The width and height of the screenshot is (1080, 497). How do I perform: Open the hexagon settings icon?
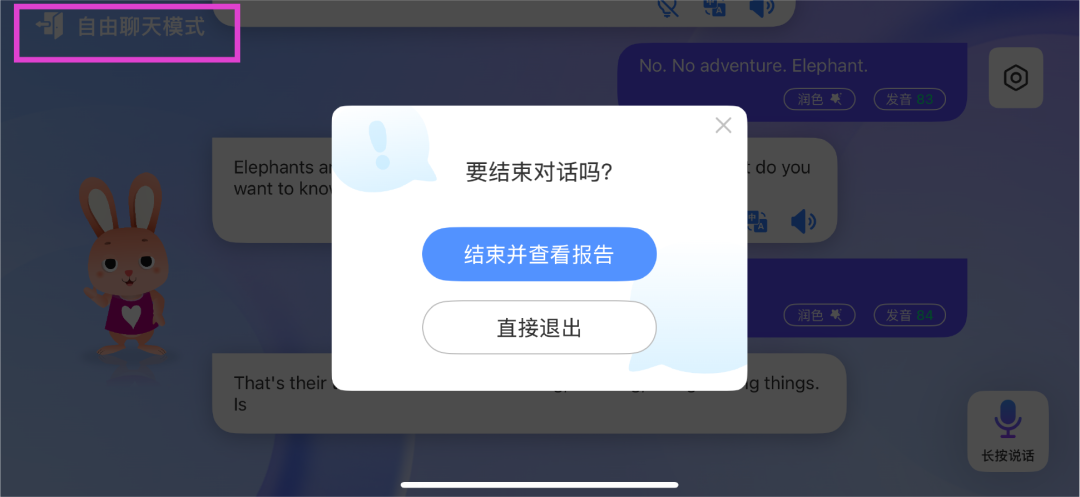pos(1016,78)
